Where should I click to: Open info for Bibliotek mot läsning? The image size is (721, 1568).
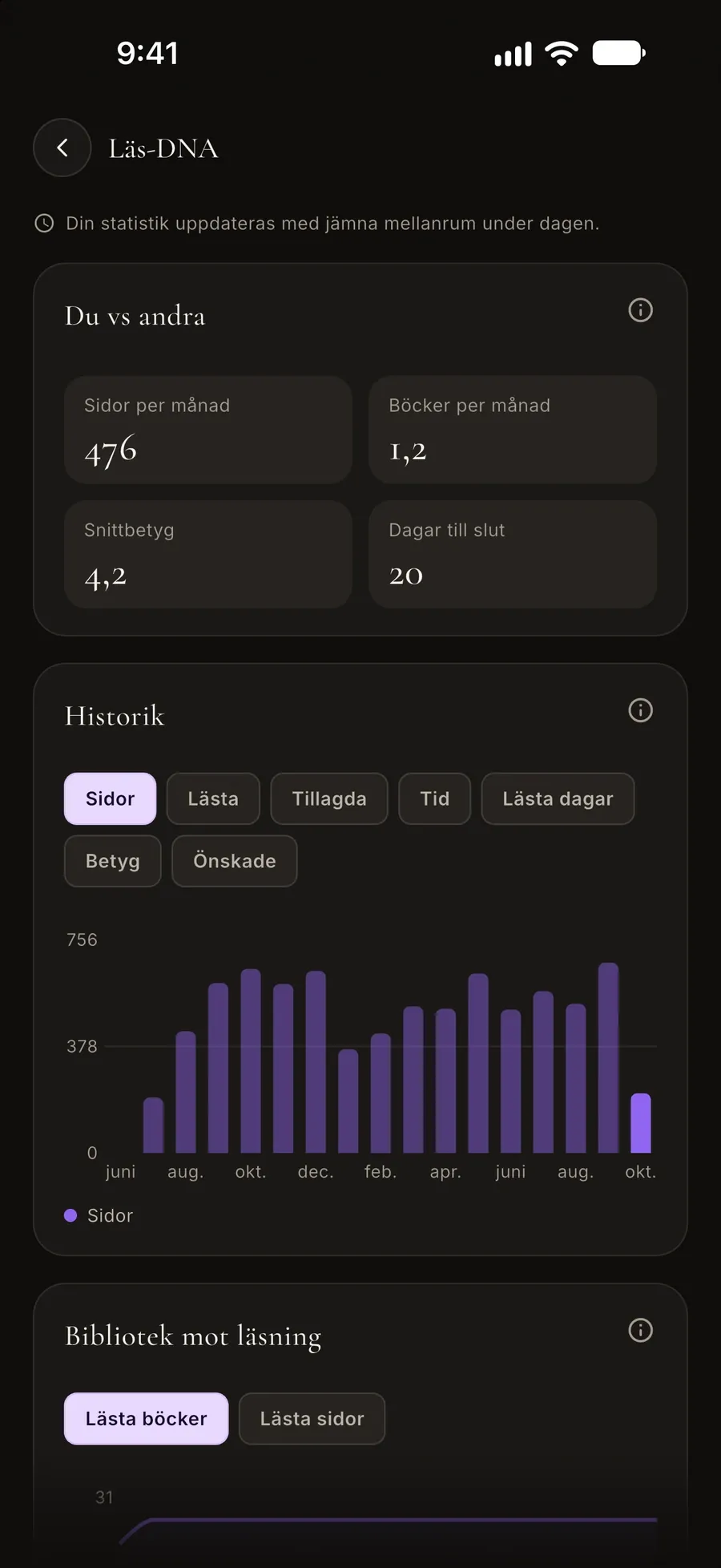click(x=640, y=1331)
